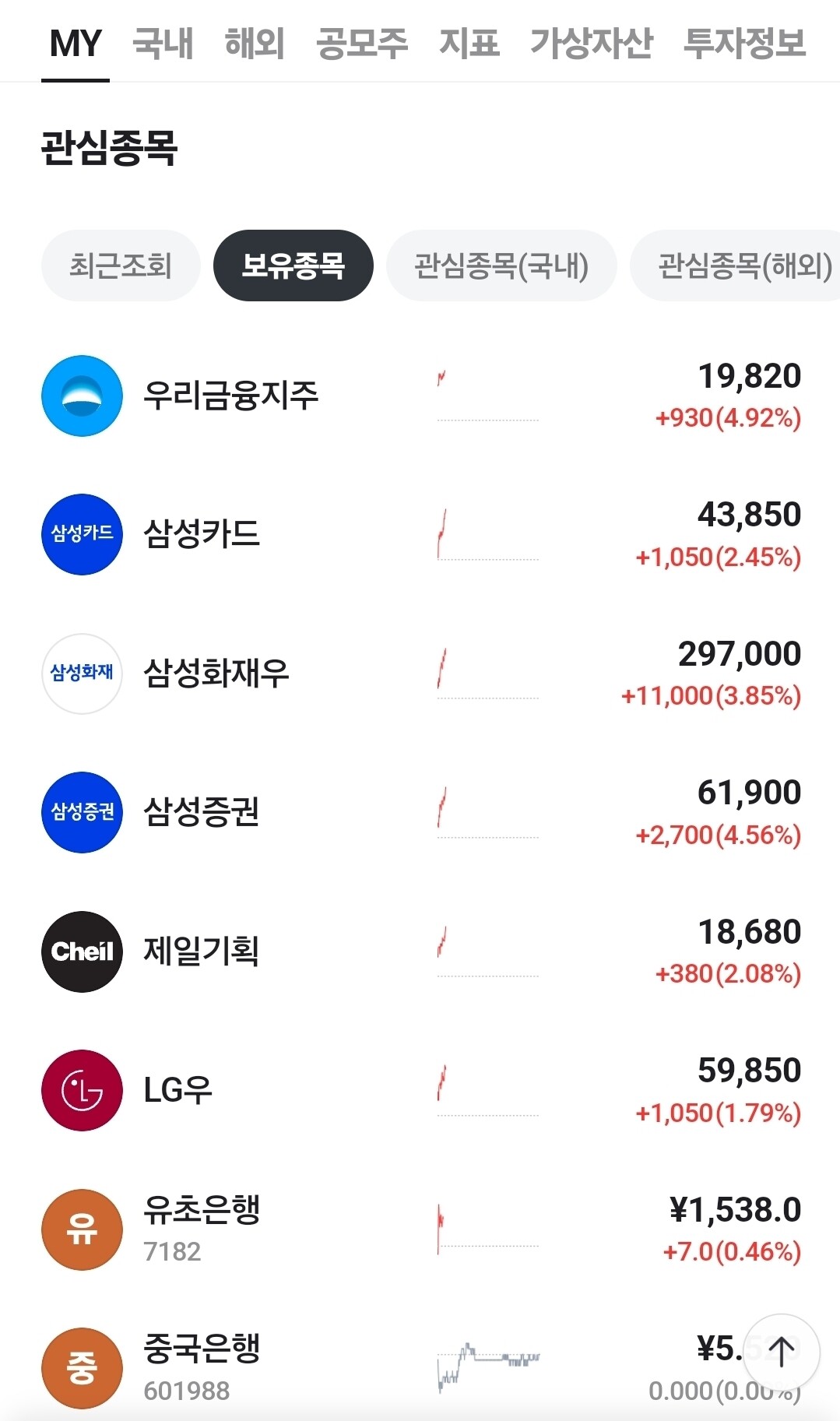
Task: Show 관심종목(국내) list
Action: (501, 266)
